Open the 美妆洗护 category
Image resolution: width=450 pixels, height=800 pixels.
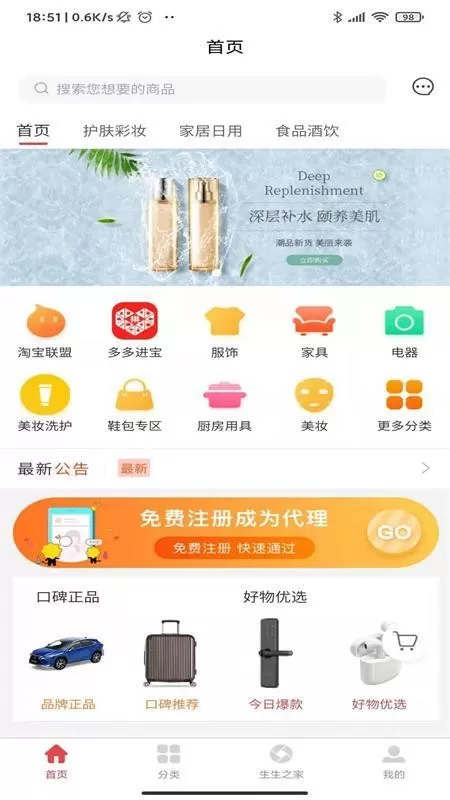[x=45, y=404]
